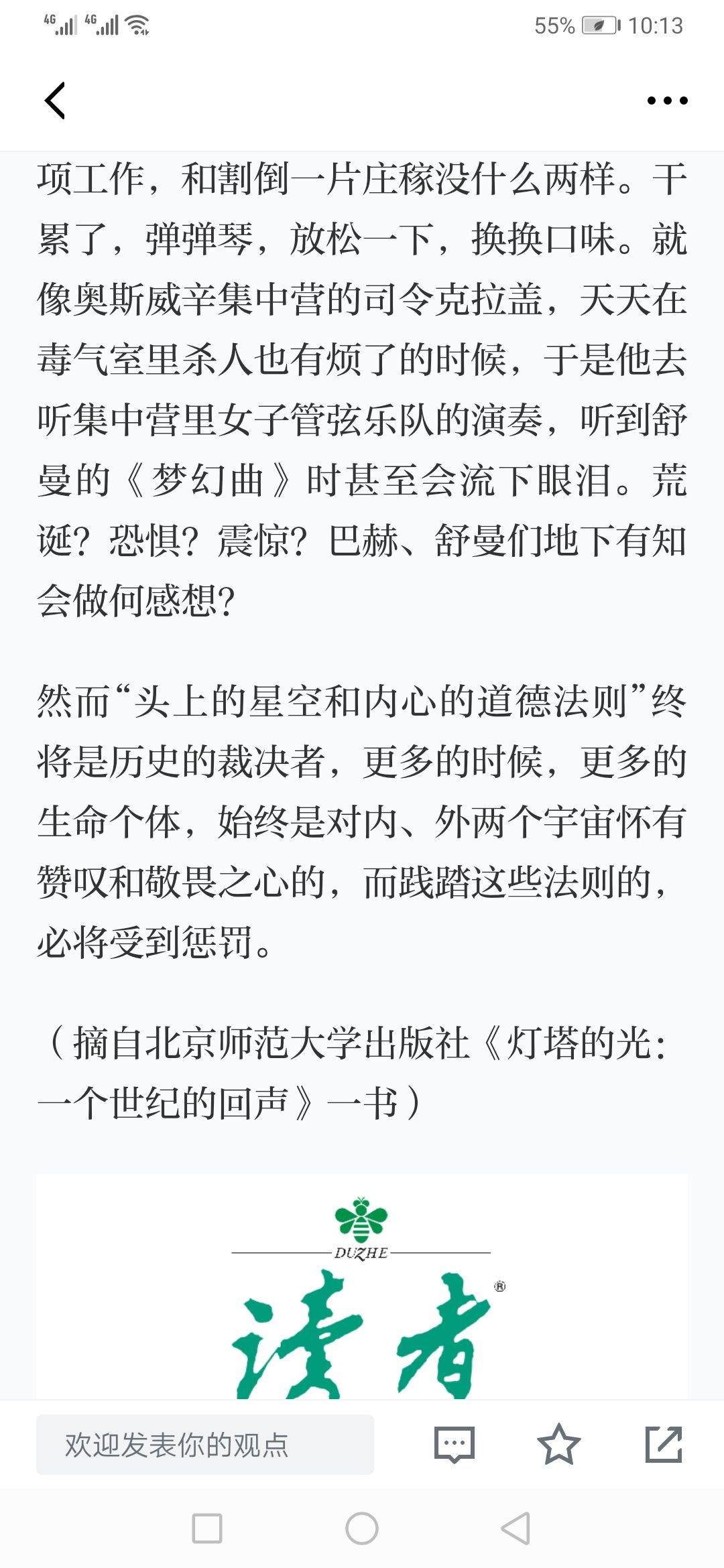Viewport: 724px width, 1568px height.
Task: Favorite this article with the star icon
Action: [x=558, y=1444]
